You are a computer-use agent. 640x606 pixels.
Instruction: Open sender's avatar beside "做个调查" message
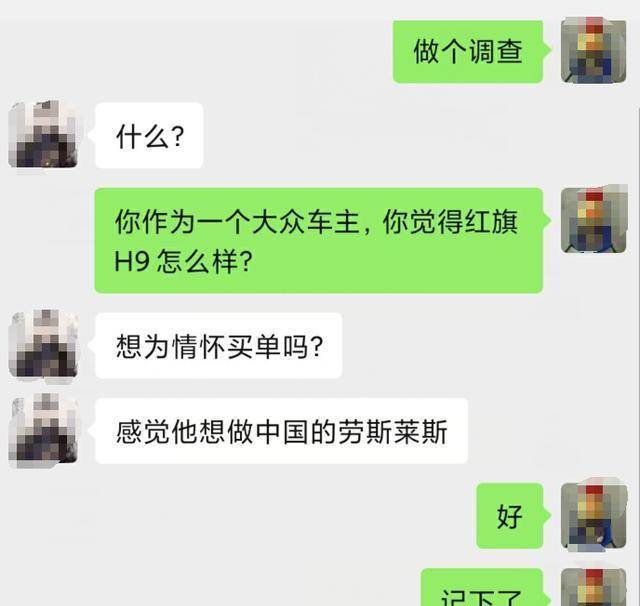(593, 51)
